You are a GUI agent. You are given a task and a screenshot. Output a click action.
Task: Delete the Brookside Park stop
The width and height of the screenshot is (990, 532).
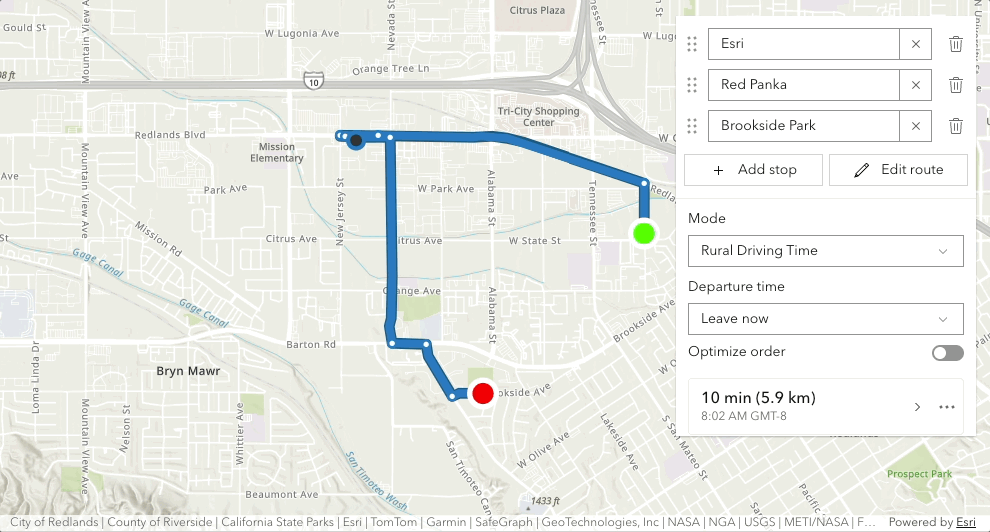(x=956, y=126)
